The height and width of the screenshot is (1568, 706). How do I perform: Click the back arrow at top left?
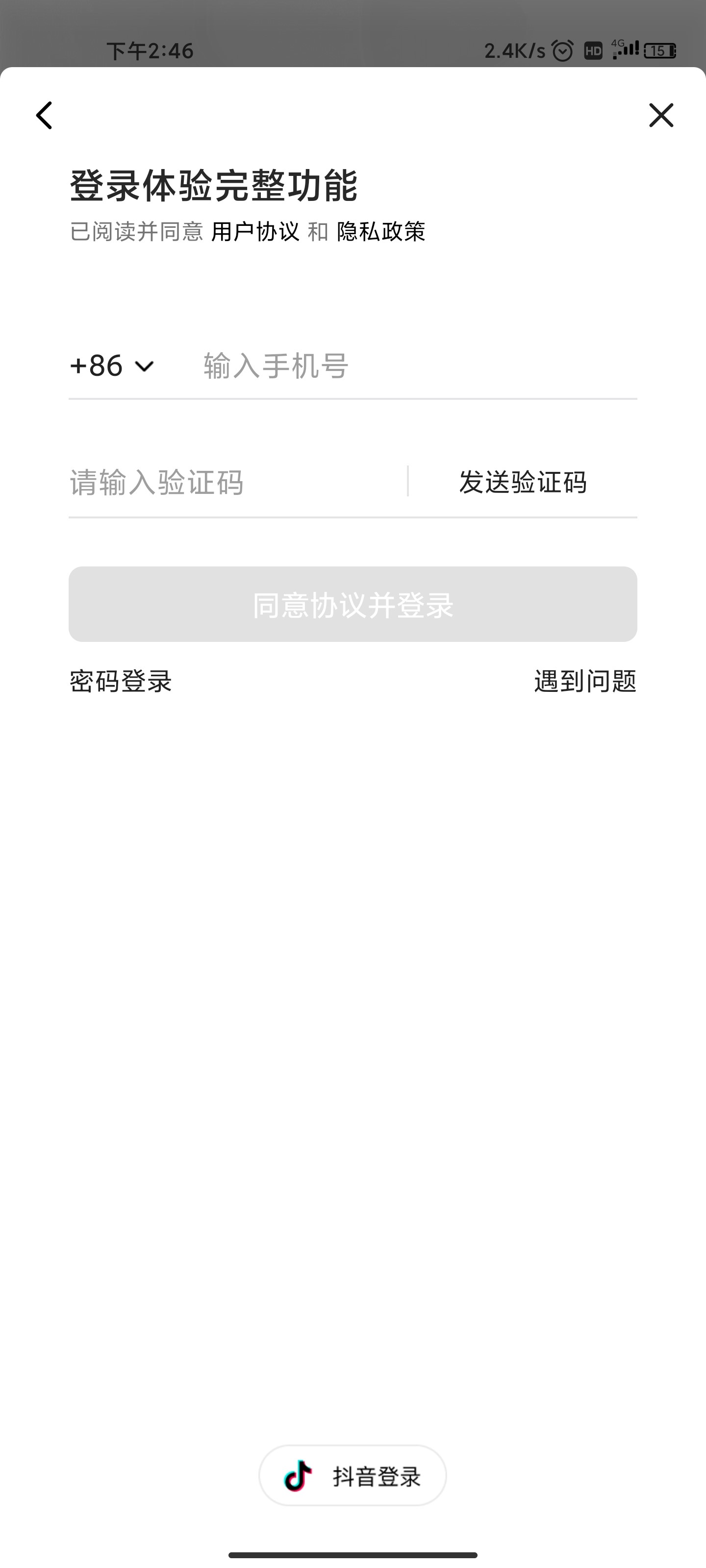(44, 115)
